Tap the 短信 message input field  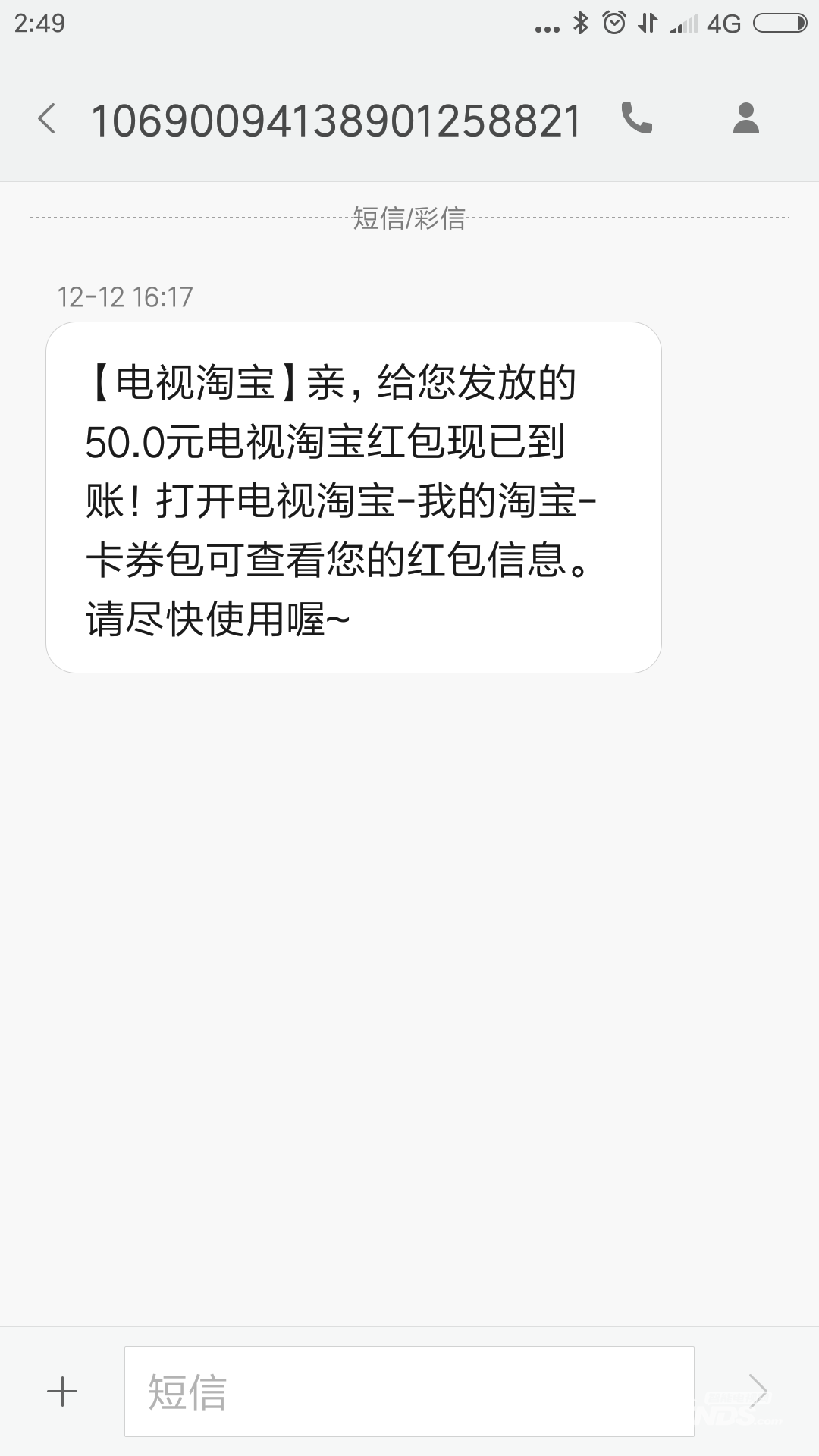point(409,1392)
